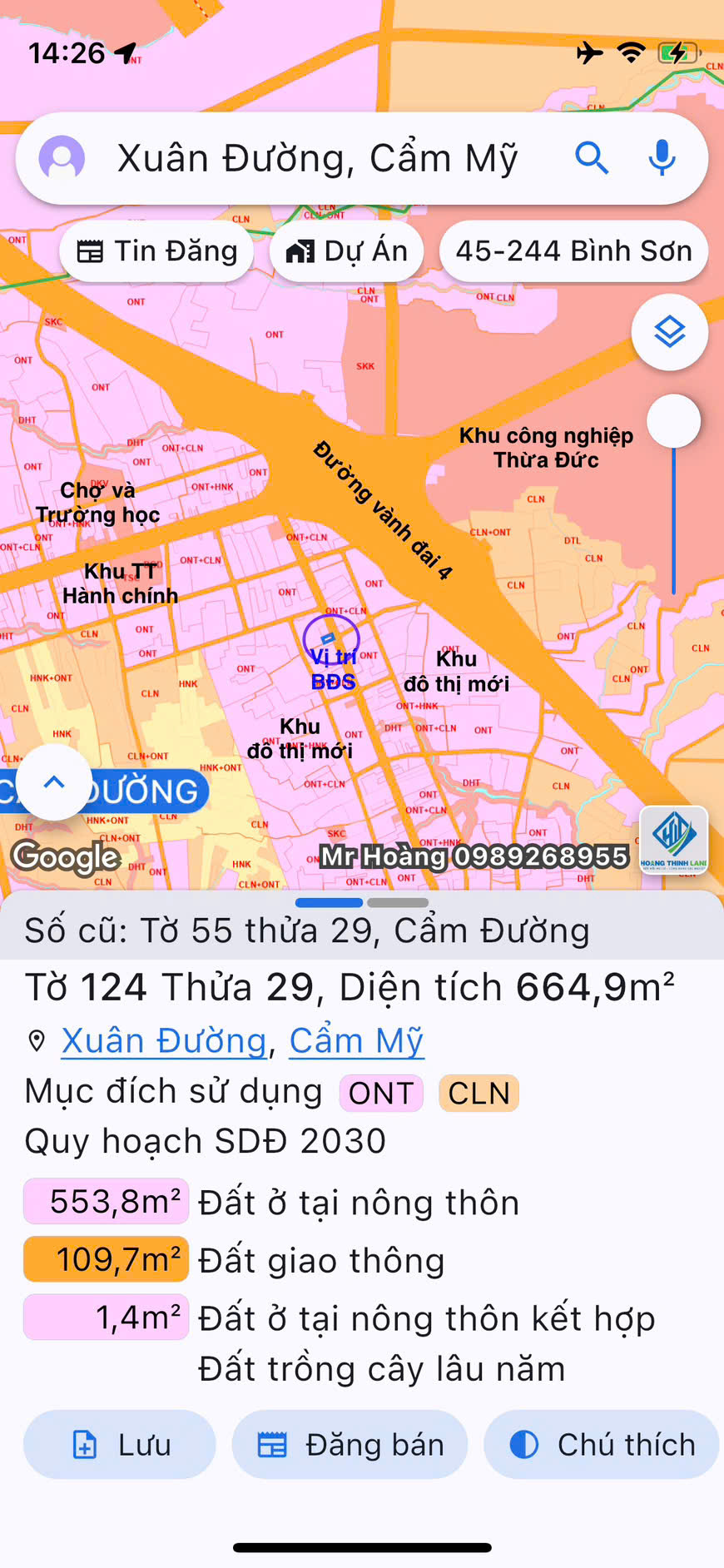The height and width of the screenshot is (1568, 724).
Task: Open the Xuân Đường location link
Action: pyautogui.click(x=164, y=1041)
